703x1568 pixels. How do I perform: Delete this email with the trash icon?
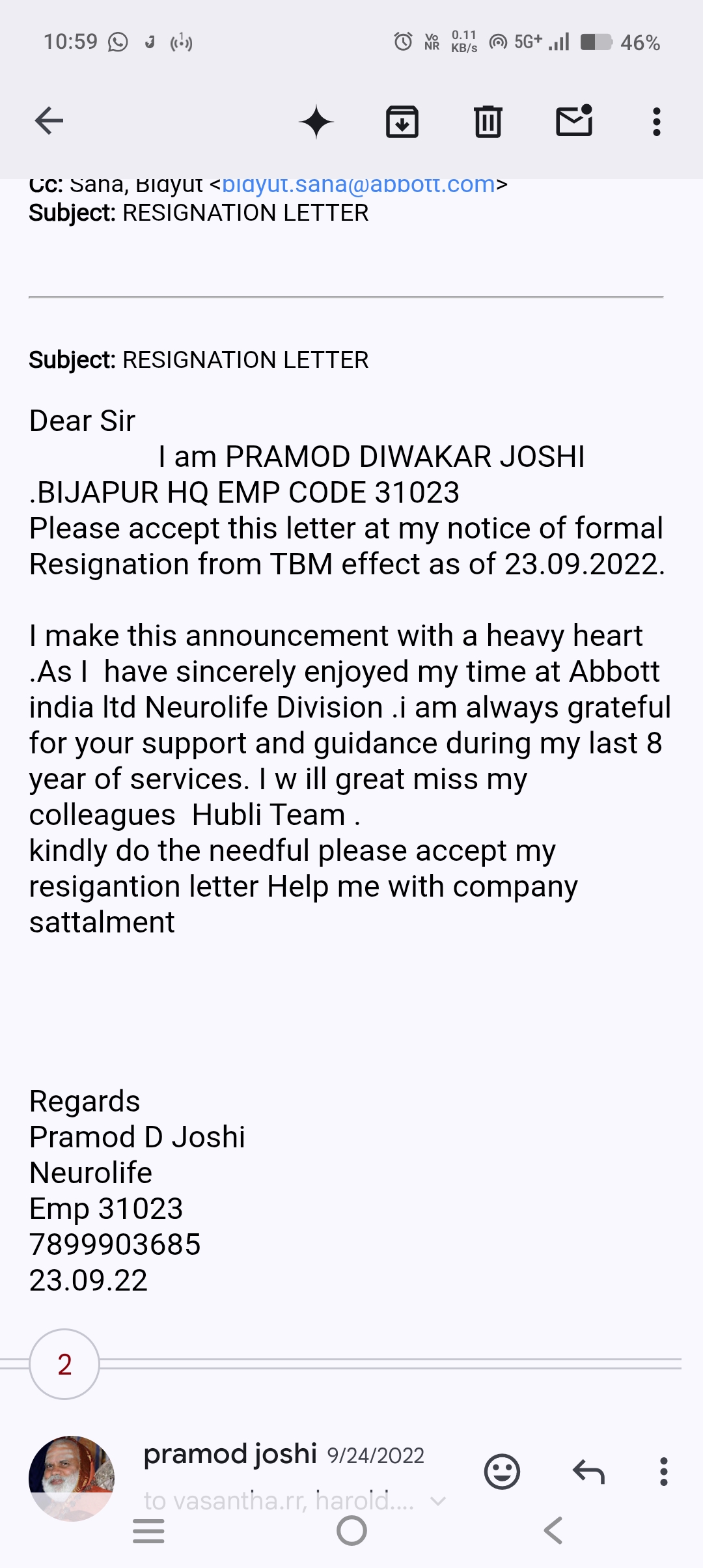coord(488,122)
